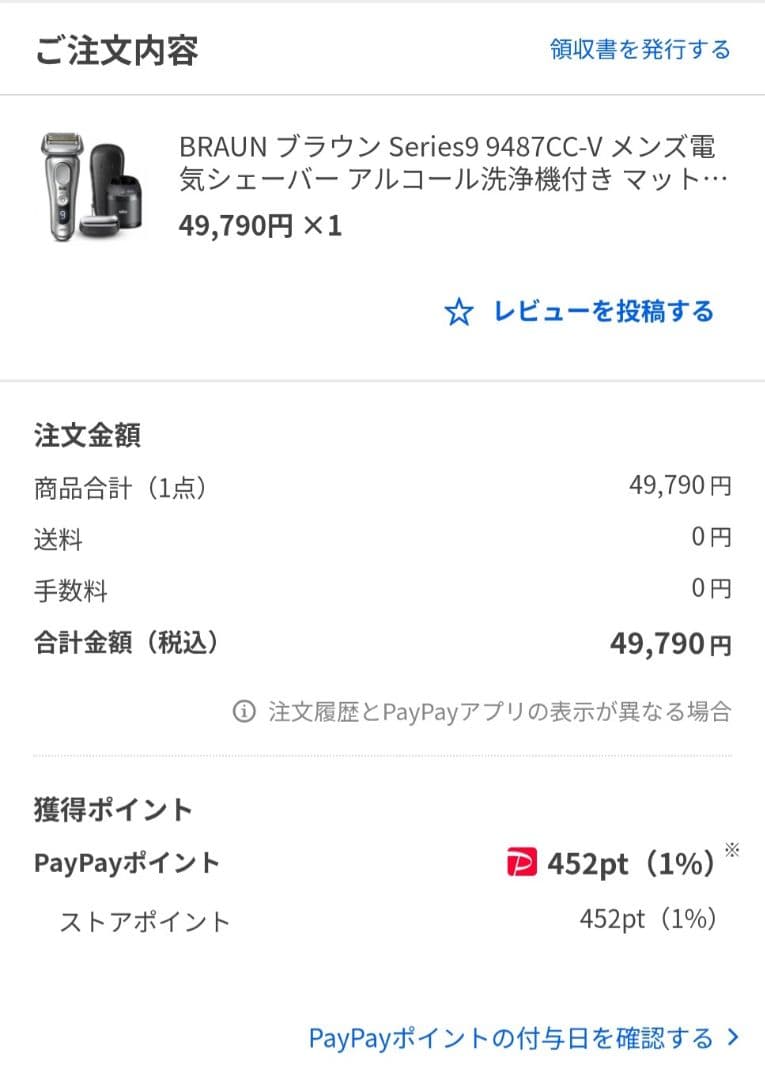This screenshot has width=765, height=1080.
Task: Select the 注文金額 section title
Action: click(x=85, y=436)
